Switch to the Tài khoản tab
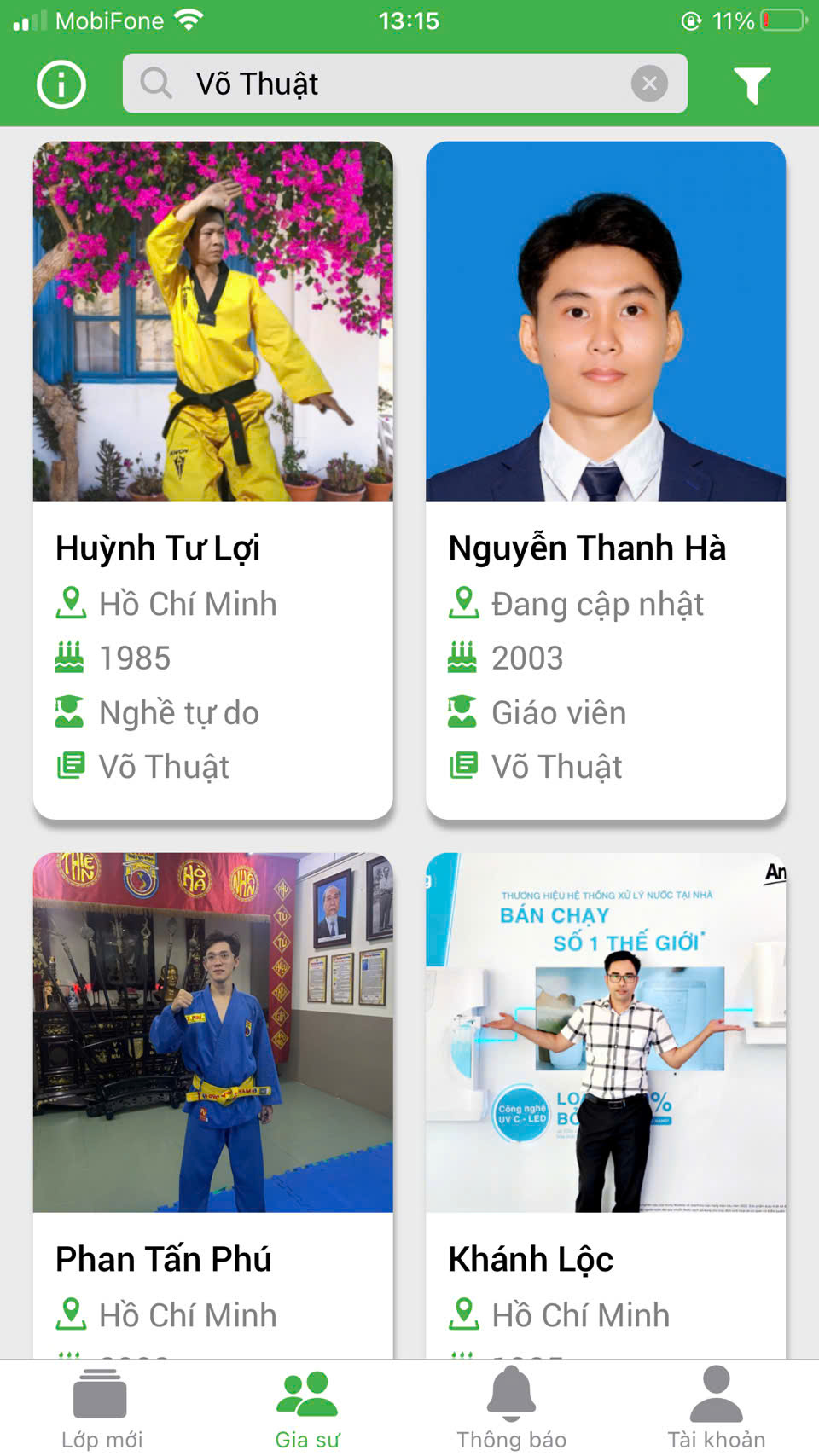The width and height of the screenshot is (819, 1456). (716, 1408)
